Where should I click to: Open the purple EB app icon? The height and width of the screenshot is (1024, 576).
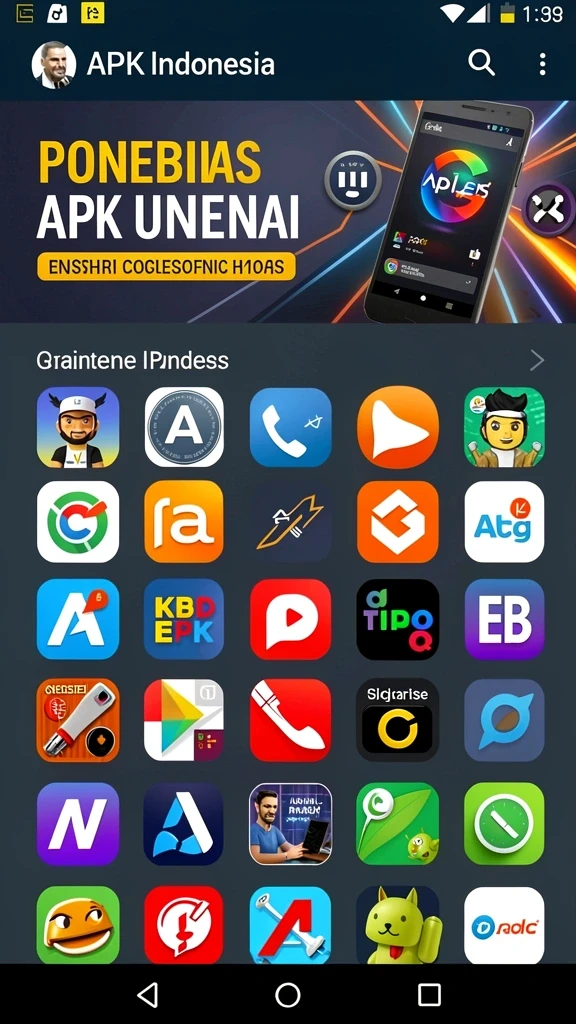coord(504,619)
